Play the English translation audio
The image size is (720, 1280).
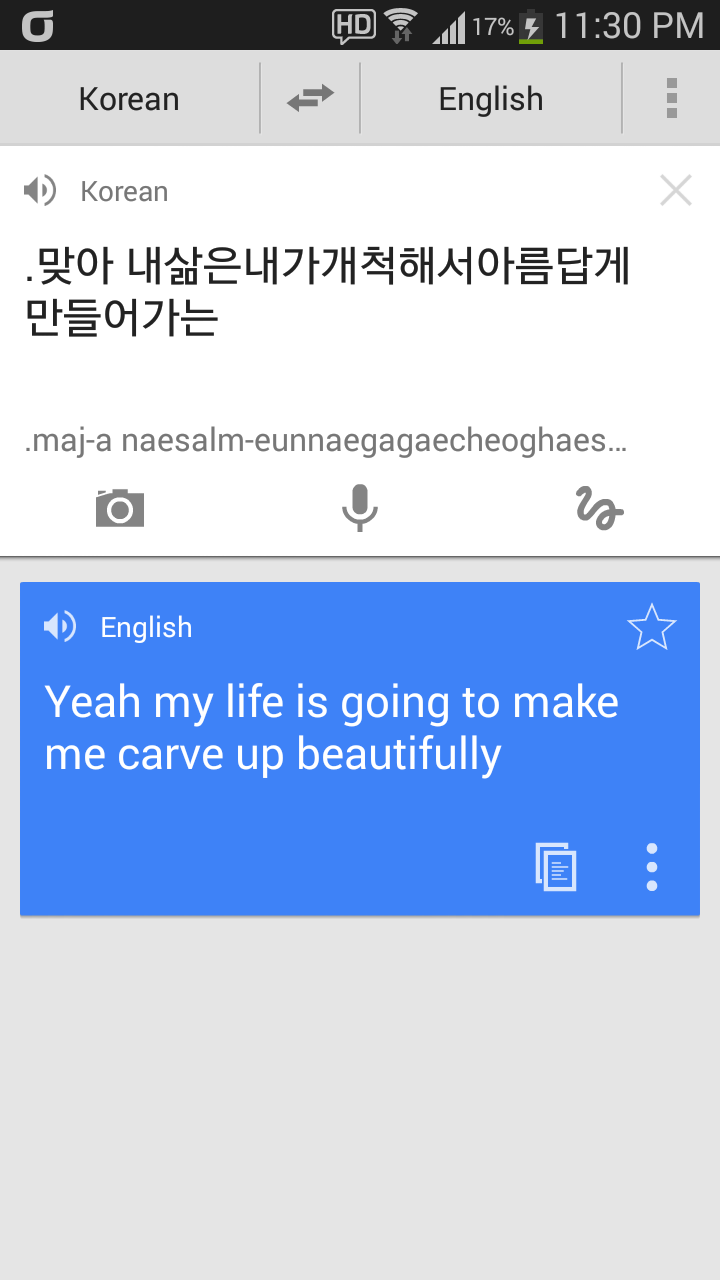click(60, 627)
